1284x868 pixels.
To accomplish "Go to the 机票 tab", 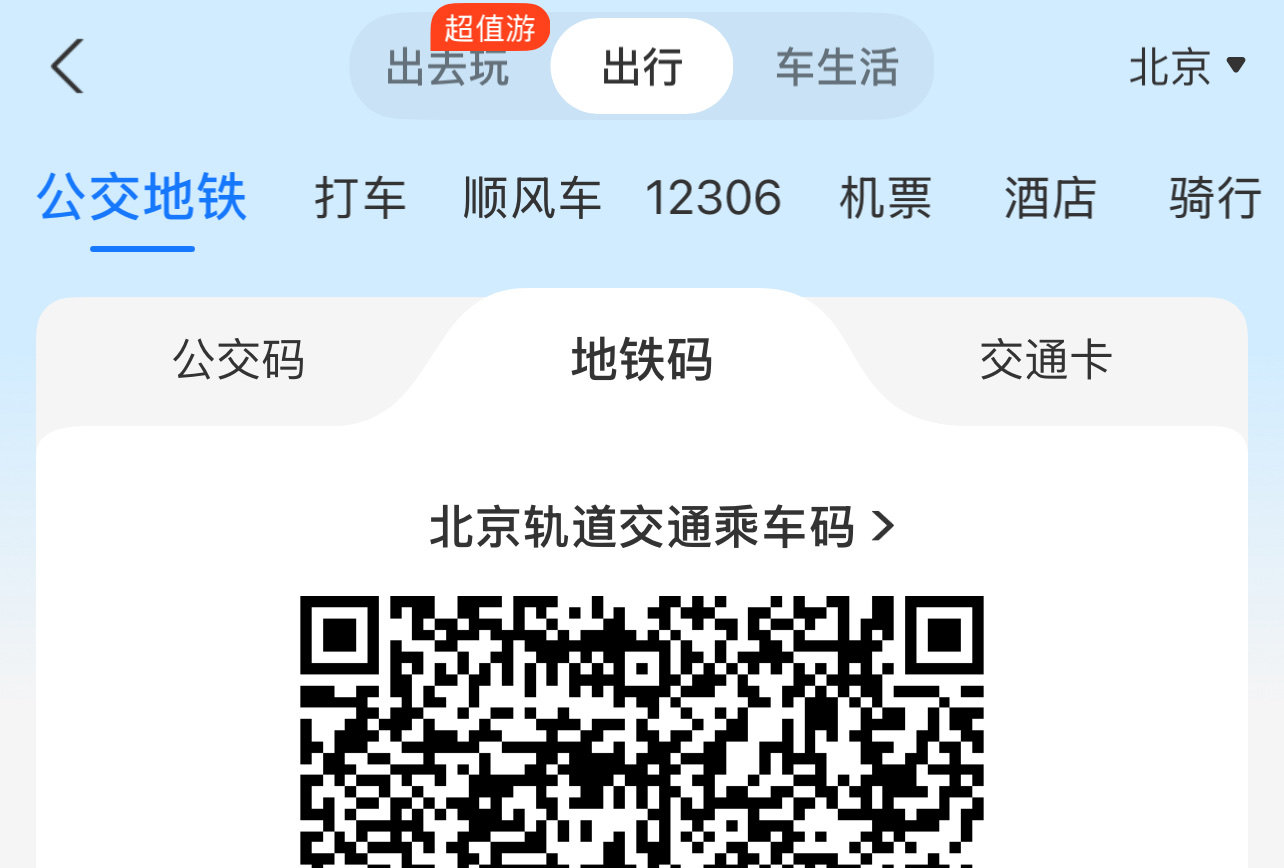I will 885,197.
